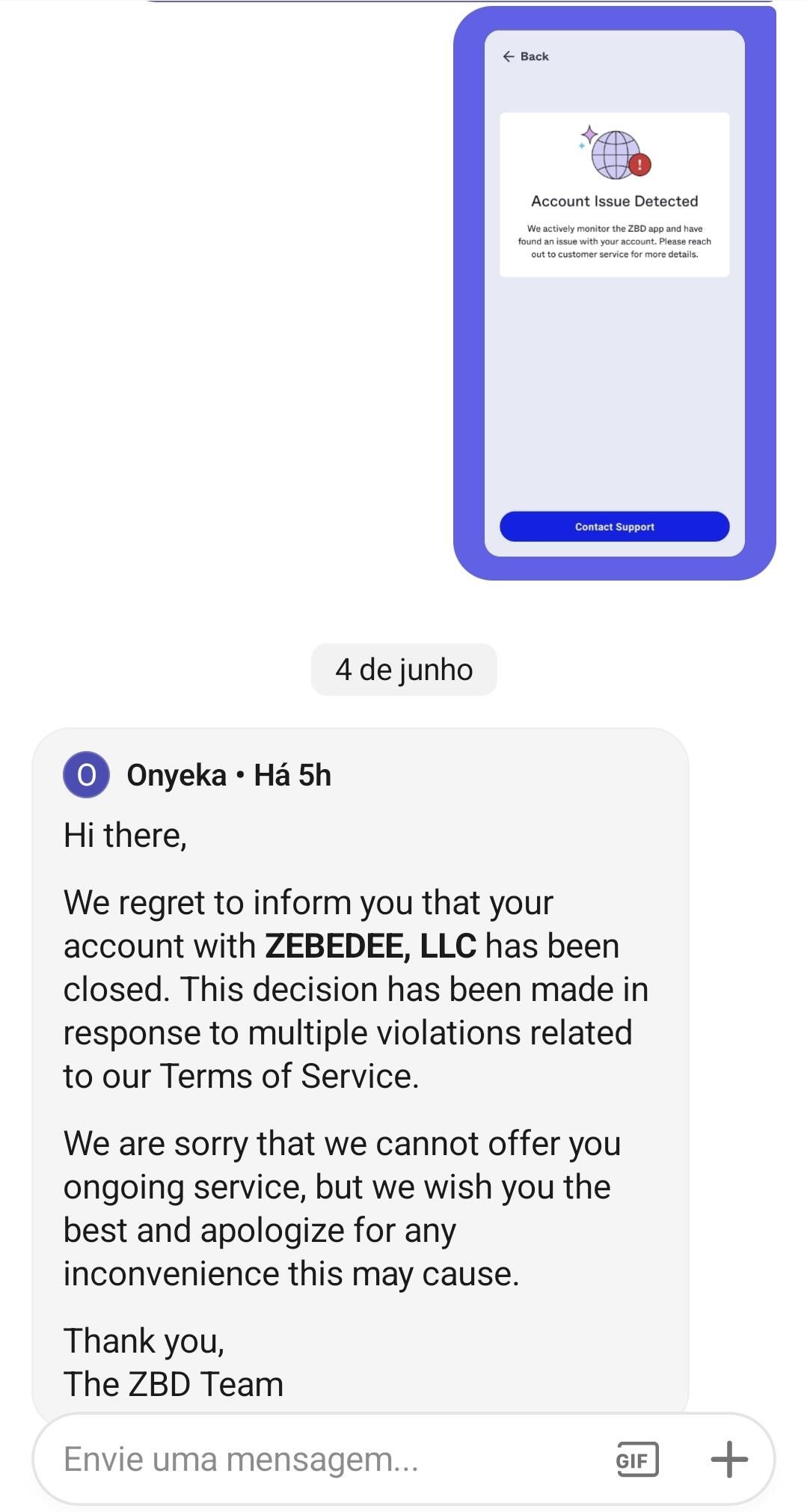Tap the plus attachment icon
807x1512 pixels.
(728, 1459)
